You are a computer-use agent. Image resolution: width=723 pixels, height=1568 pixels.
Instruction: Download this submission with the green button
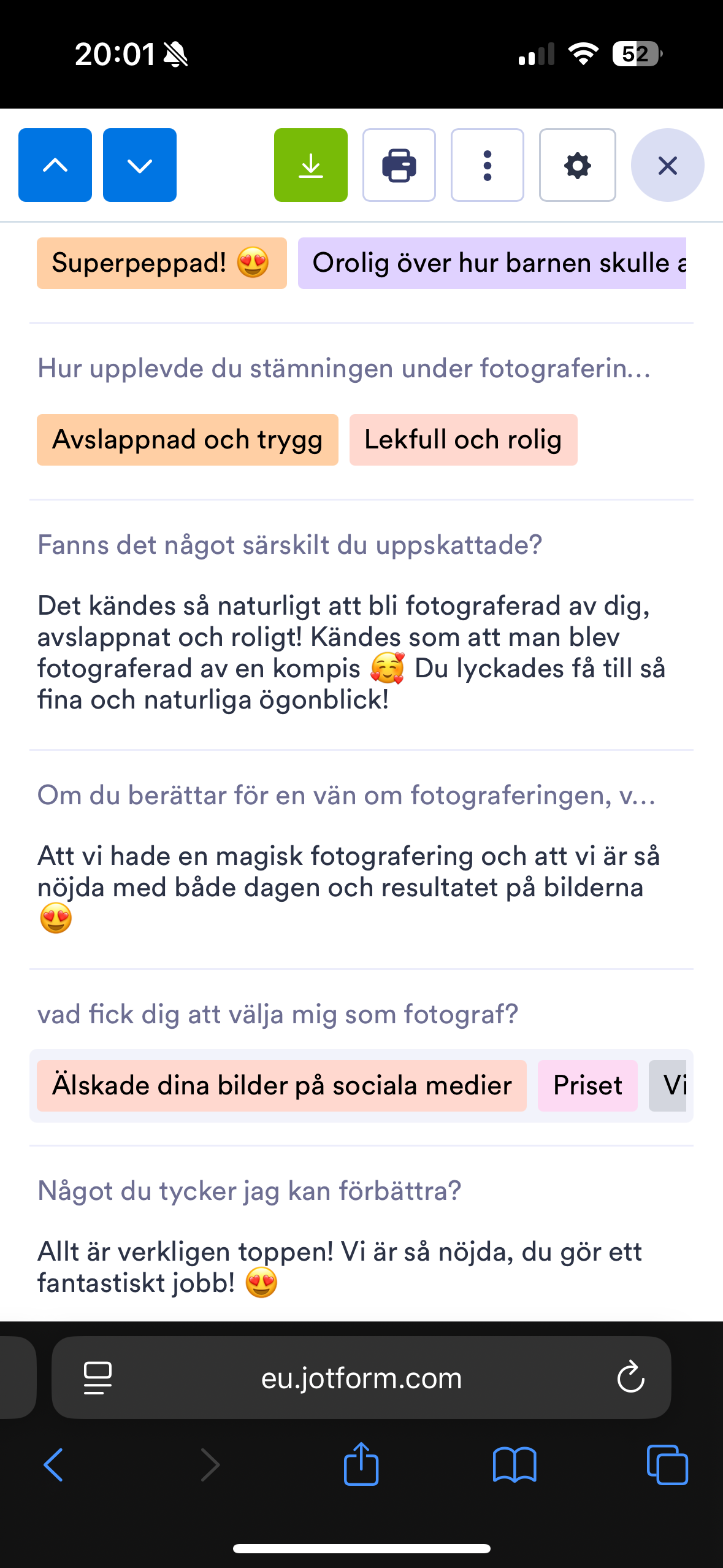[311, 165]
